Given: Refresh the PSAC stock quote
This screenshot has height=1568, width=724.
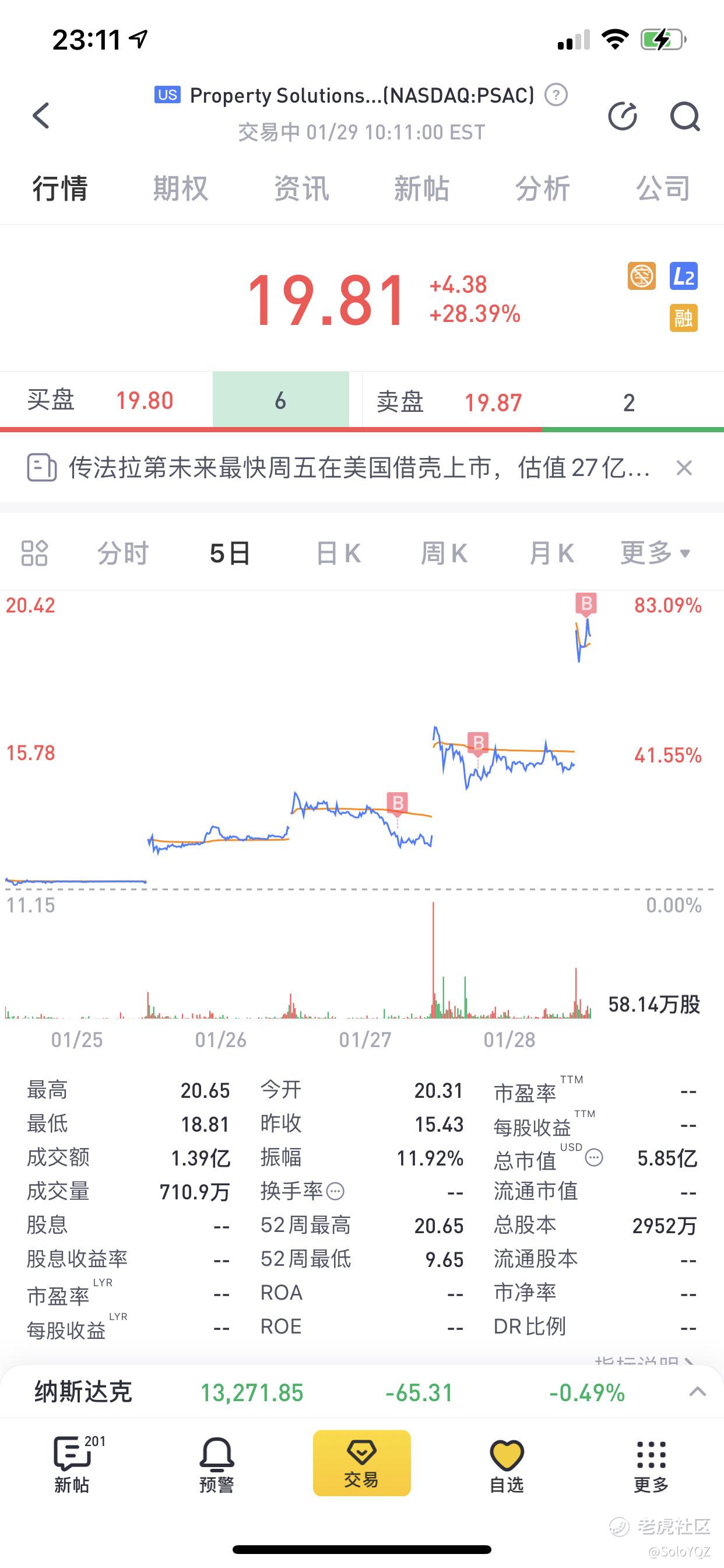Looking at the screenshot, I should click(623, 116).
